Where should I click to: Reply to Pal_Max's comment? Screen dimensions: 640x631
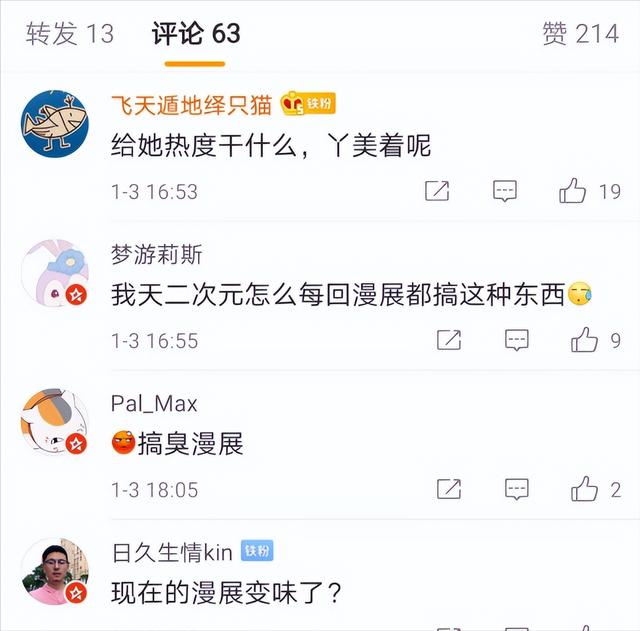[516, 490]
